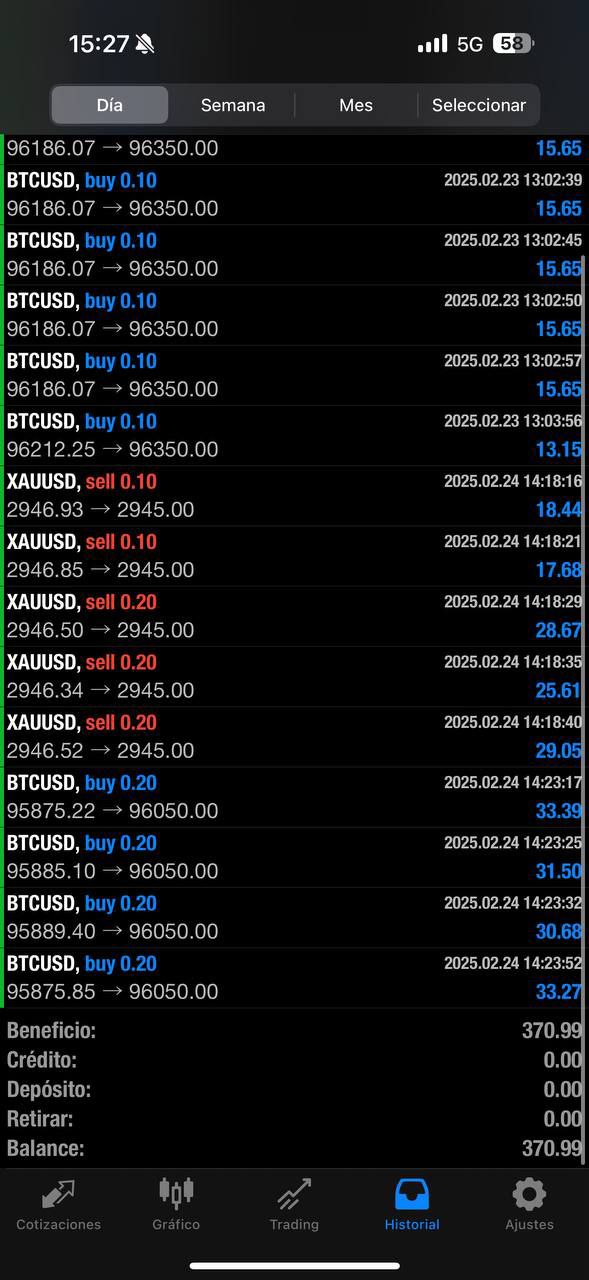Expand the BTCUSD buy 0.20 at 14:23:17

(x=294, y=796)
